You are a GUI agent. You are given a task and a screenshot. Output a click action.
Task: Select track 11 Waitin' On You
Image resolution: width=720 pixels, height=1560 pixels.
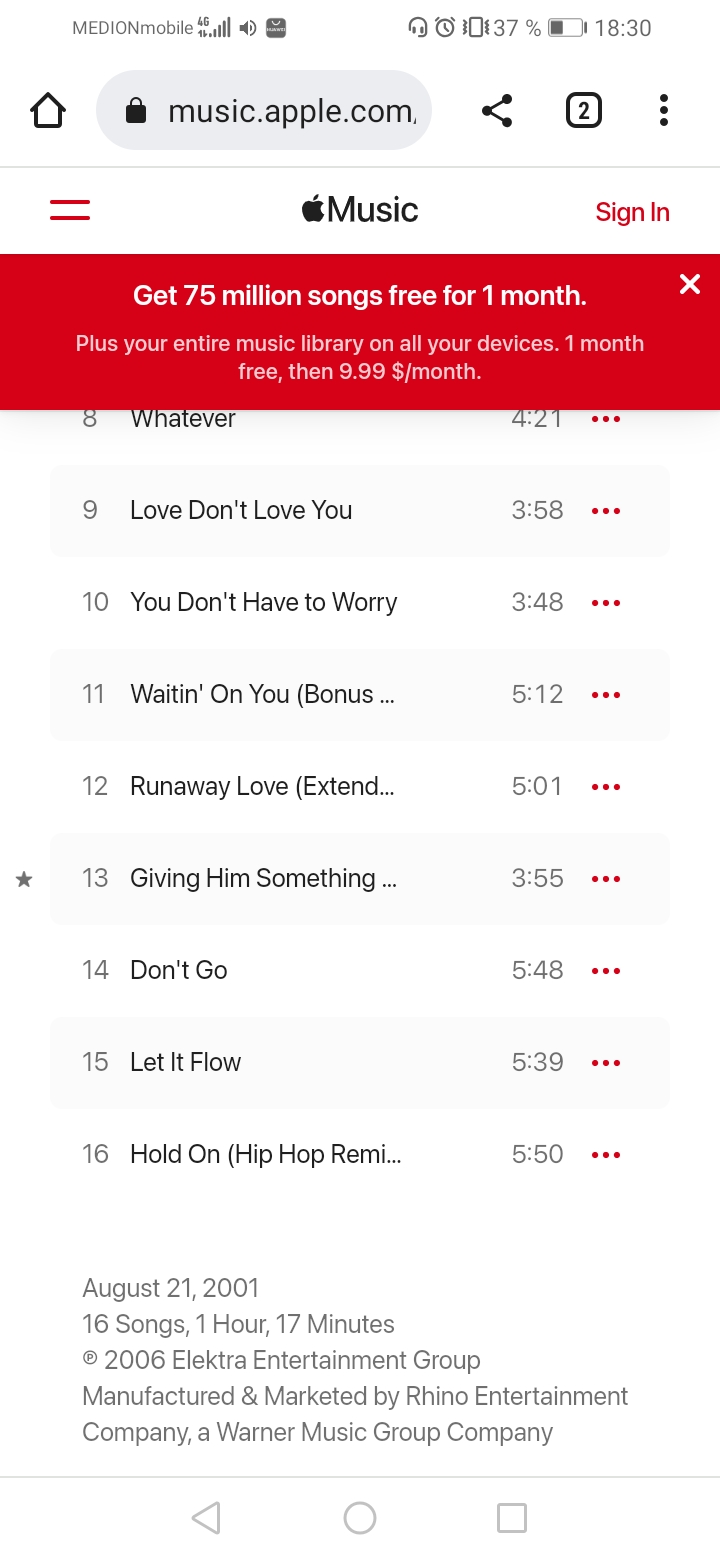[262, 694]
